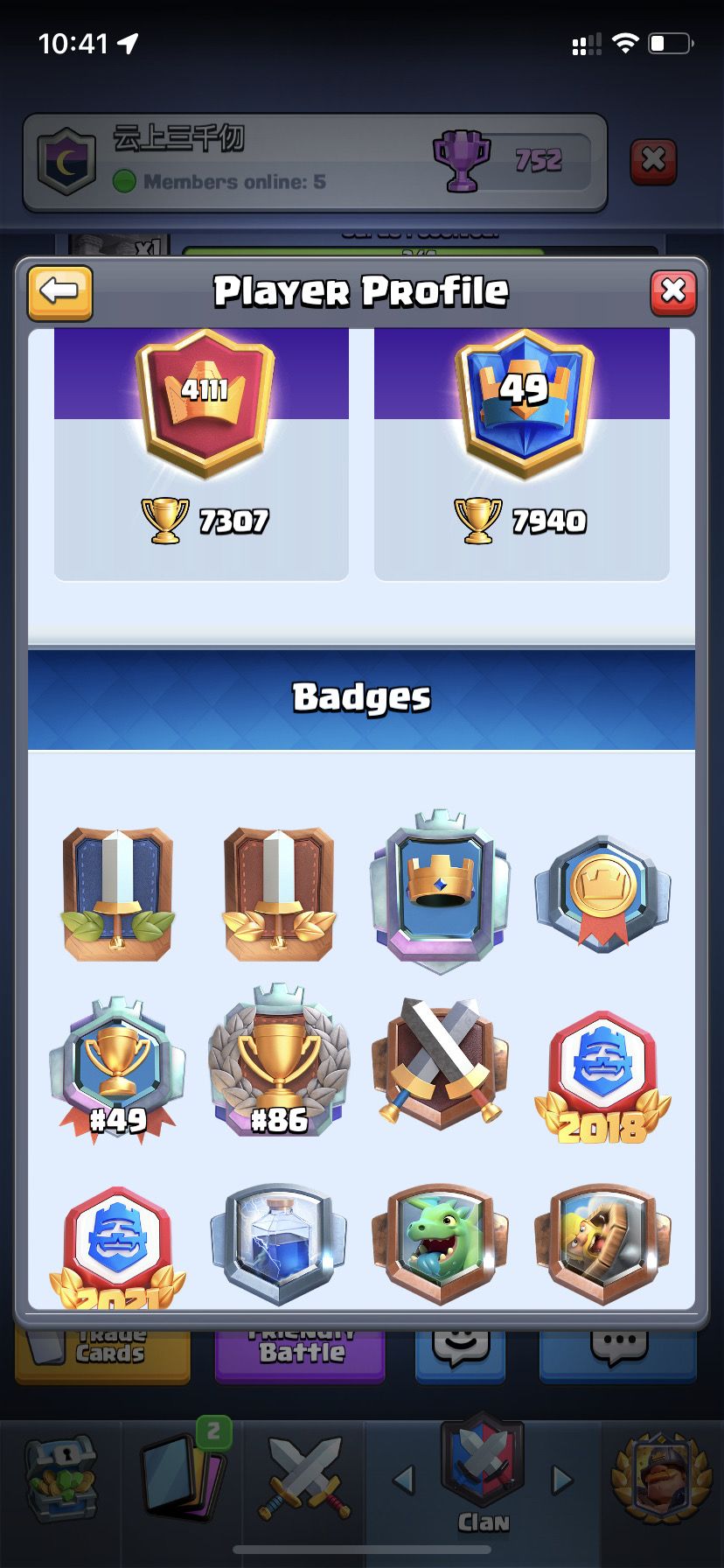Open the emote smiley icon

[x=461, y=1350]
